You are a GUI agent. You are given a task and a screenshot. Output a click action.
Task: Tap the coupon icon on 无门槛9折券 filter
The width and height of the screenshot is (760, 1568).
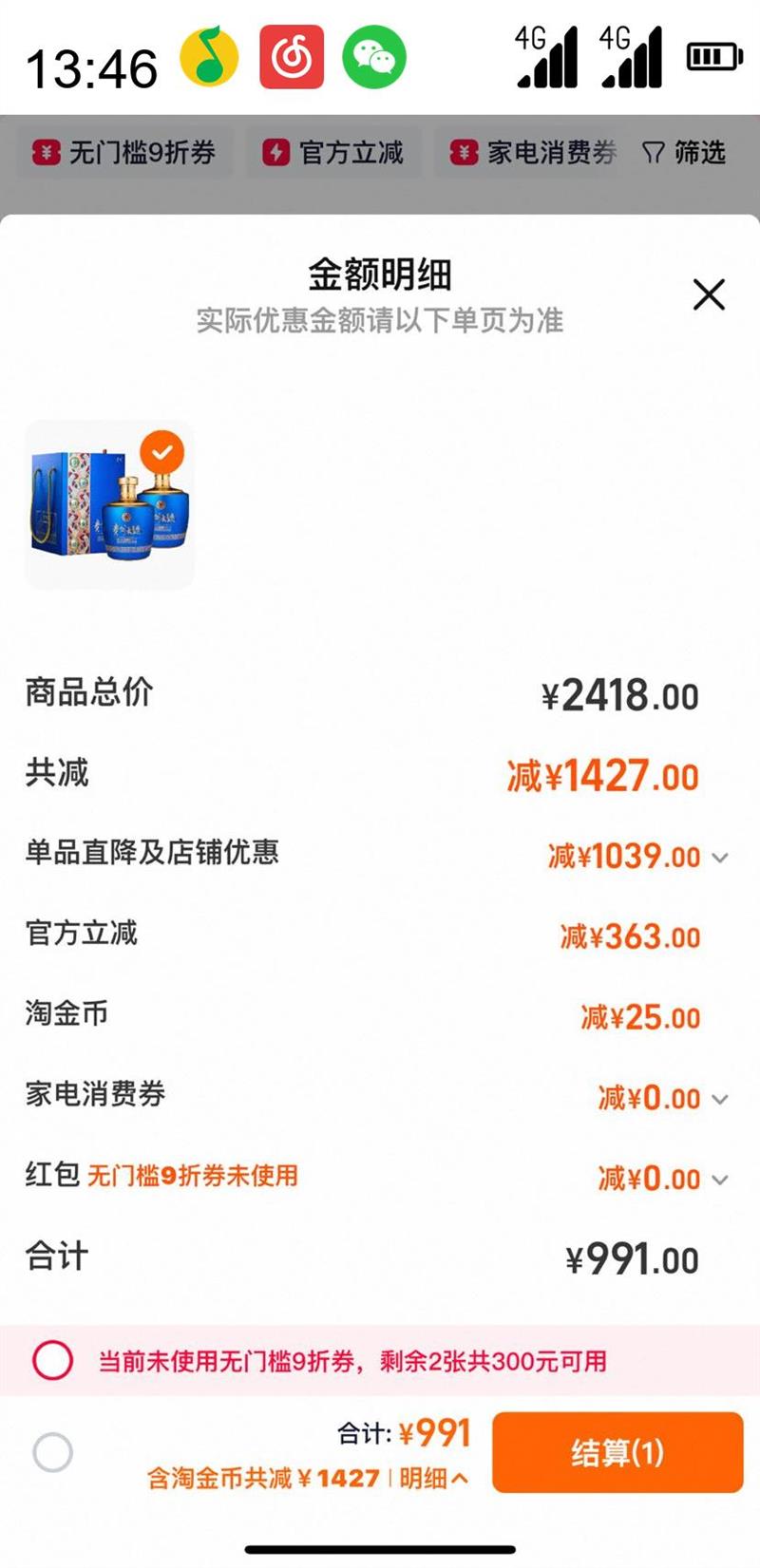click(43, 153)
